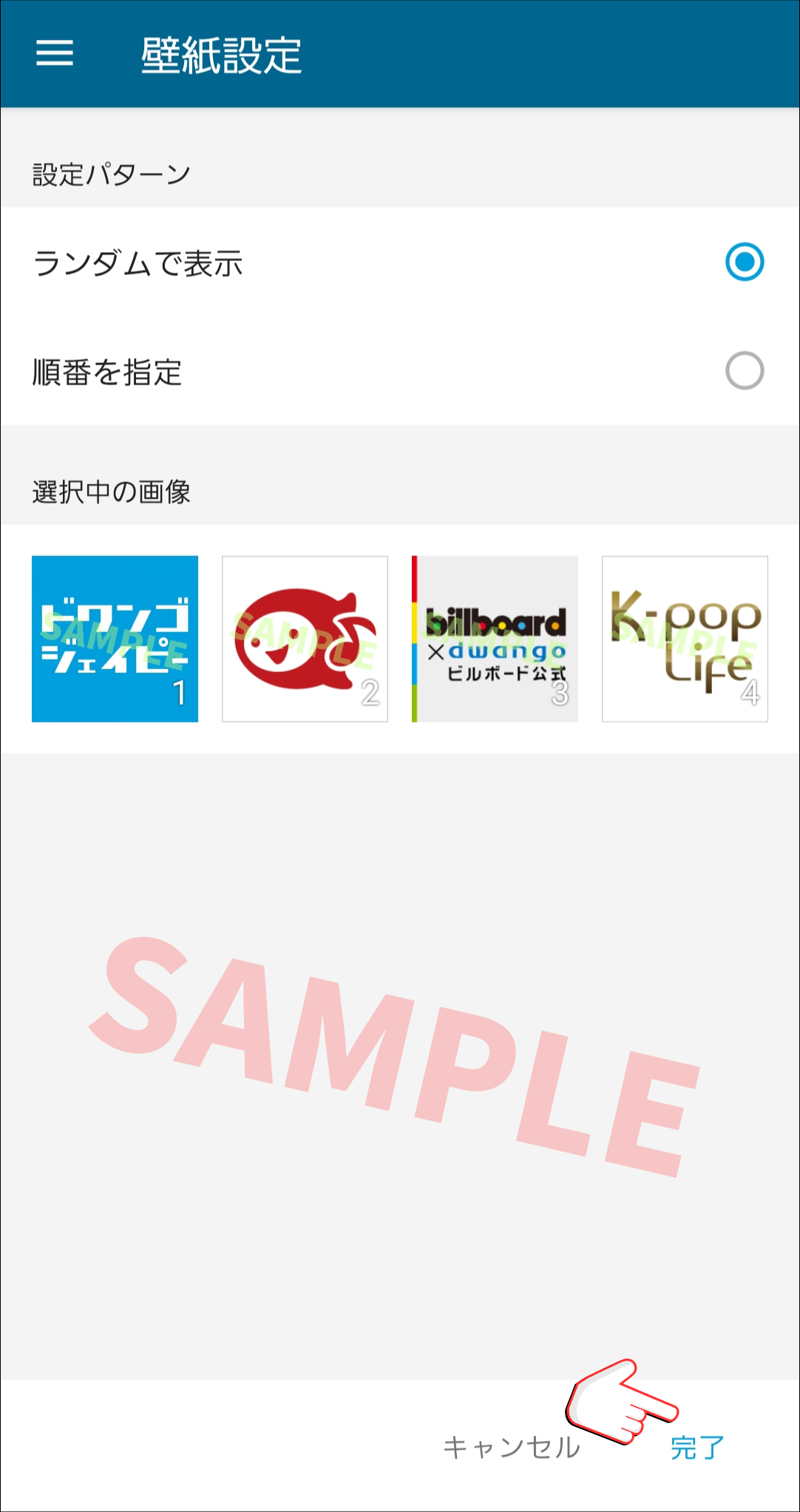Tap the K-pop Life image numbered 4
This screenshot has width=800, height=1512.
point(685,639)
